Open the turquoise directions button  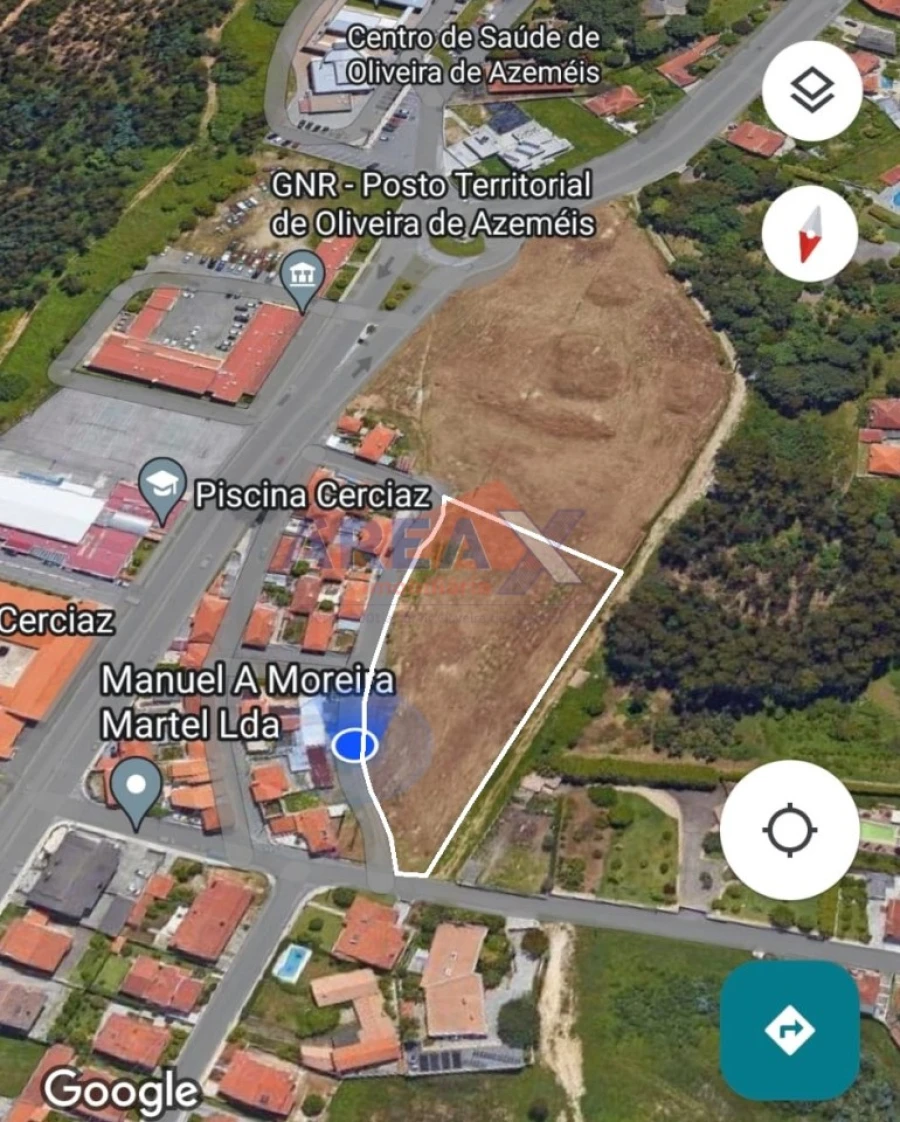point(789,1026)
